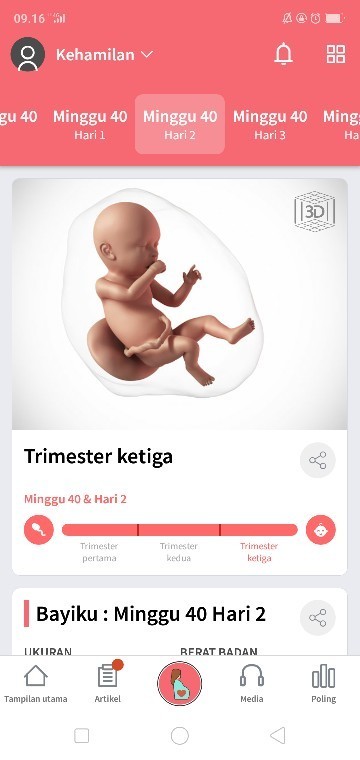Tap the center pregnancy button
Image resolution: width=360 pixels, height=760 pixels.
pos(179,683)
